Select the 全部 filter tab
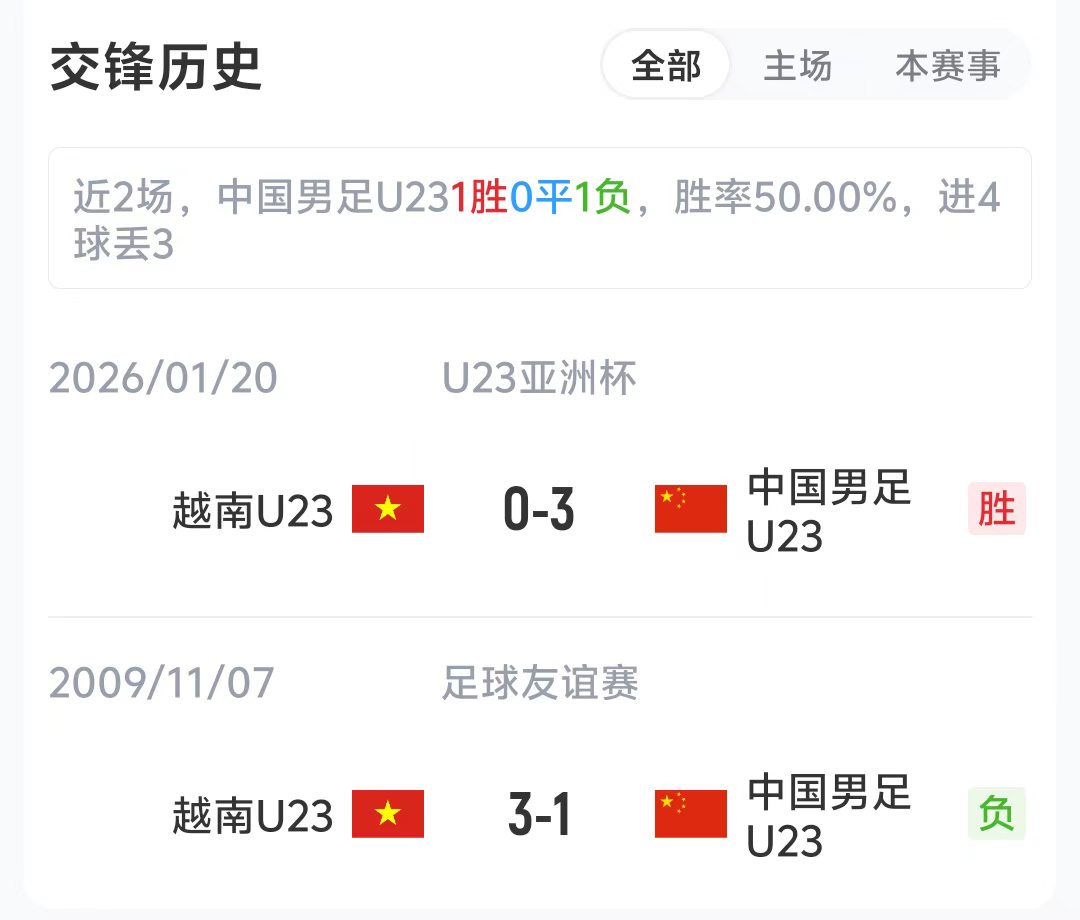Image resolution: width=1080 pixels, height=920 pixels. coord(666,66)
